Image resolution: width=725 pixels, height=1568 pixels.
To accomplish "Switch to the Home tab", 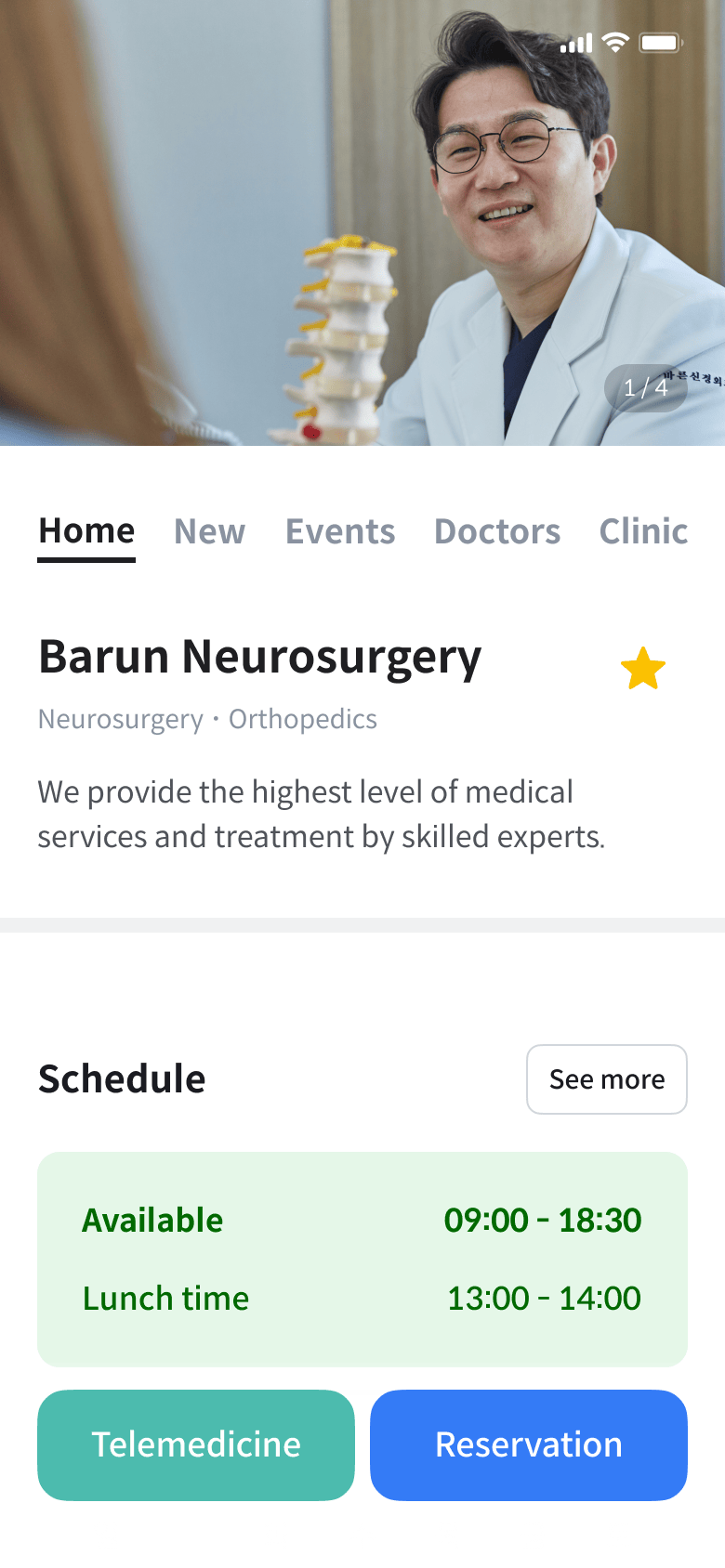I will tap(86, 531).
